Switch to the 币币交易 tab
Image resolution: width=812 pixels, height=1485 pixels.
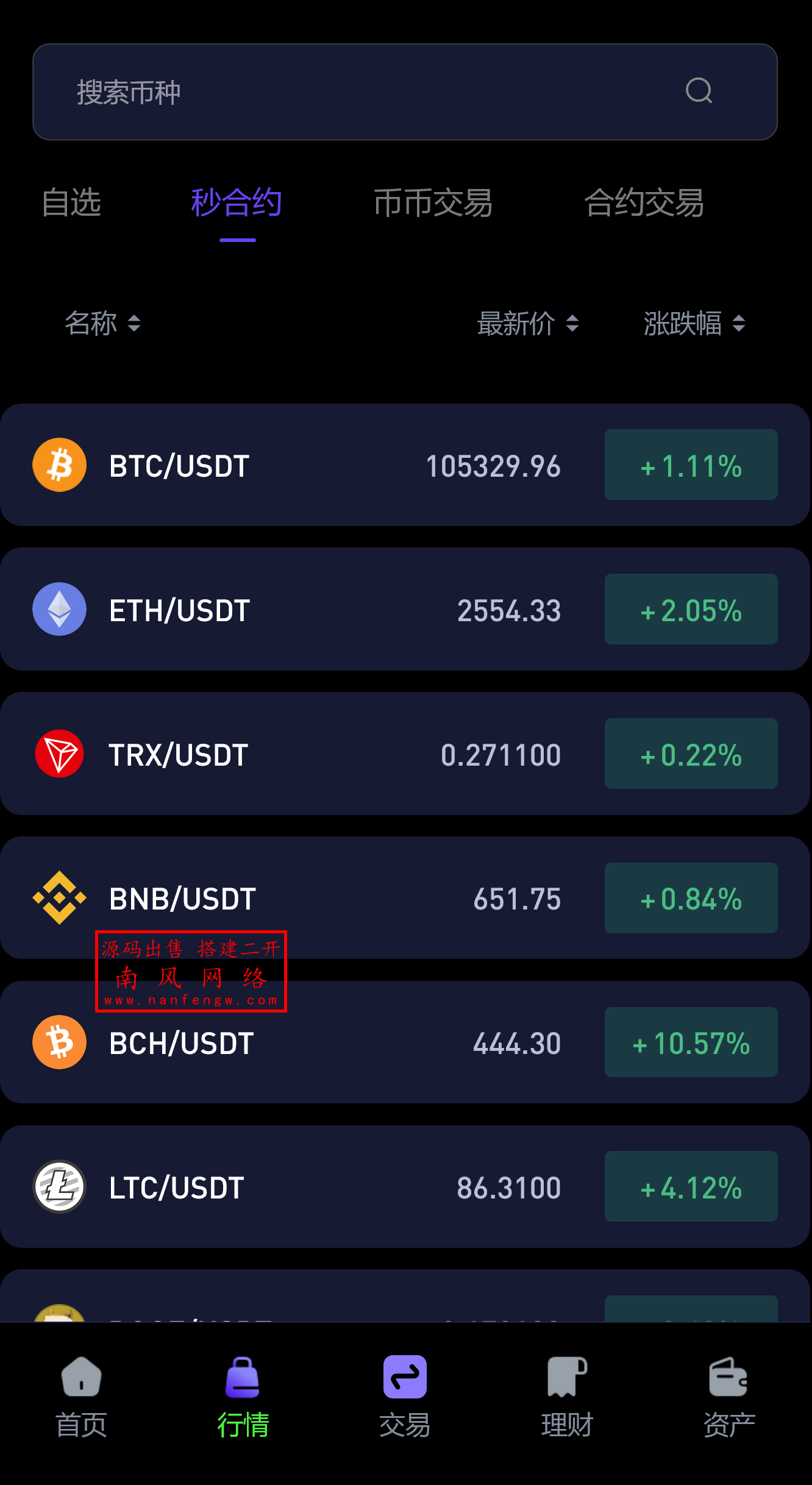[x=433, y=203]
